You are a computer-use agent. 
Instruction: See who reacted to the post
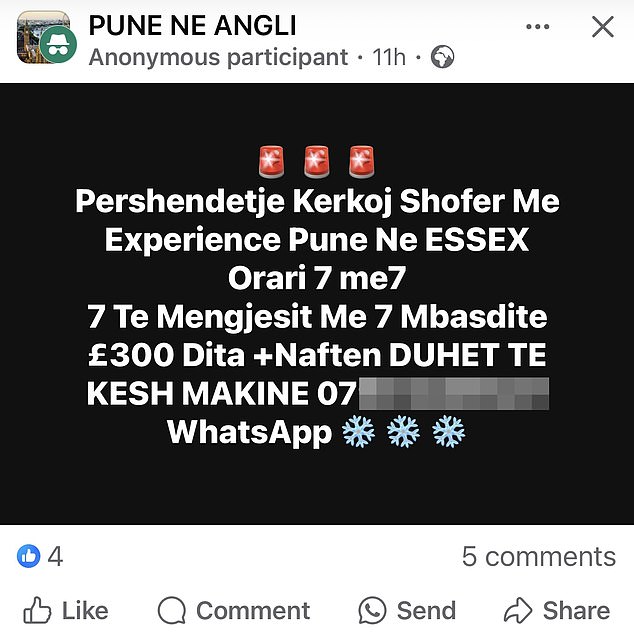point(41,557)
